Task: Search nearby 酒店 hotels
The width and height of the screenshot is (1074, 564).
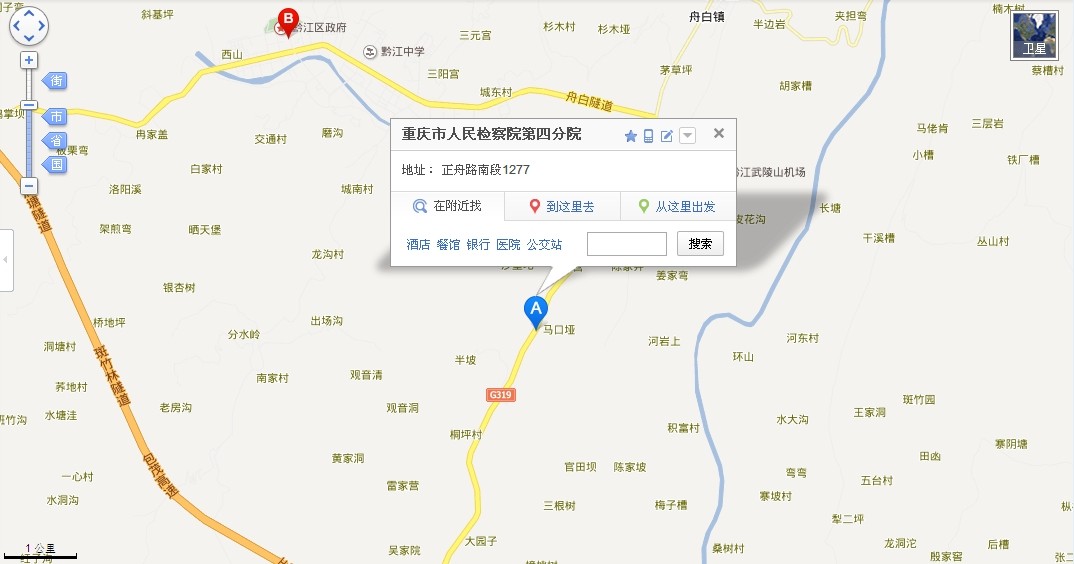Action: (418, 244)
